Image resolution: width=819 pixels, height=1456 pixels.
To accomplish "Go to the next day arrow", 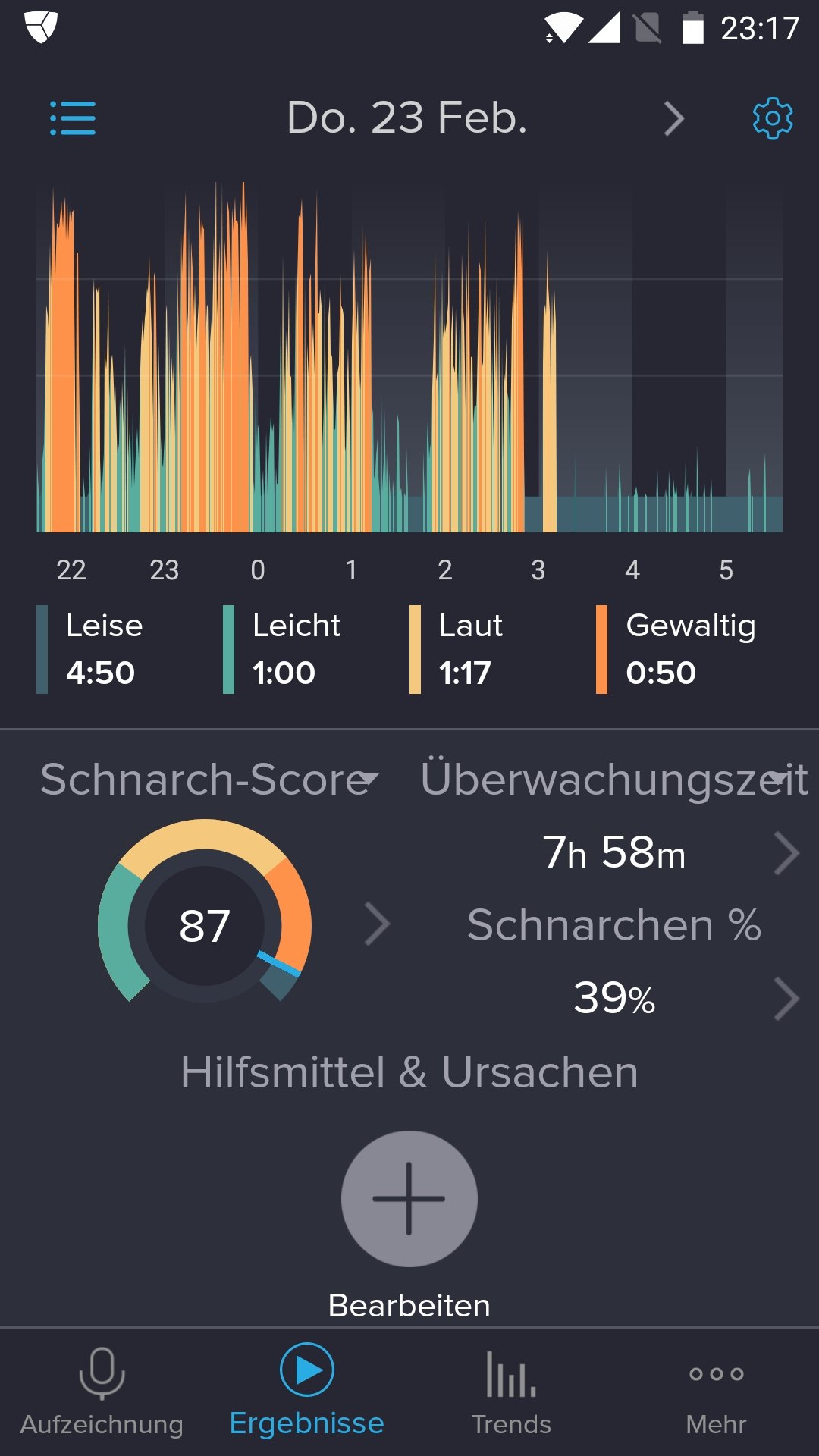I will (673, 119).
